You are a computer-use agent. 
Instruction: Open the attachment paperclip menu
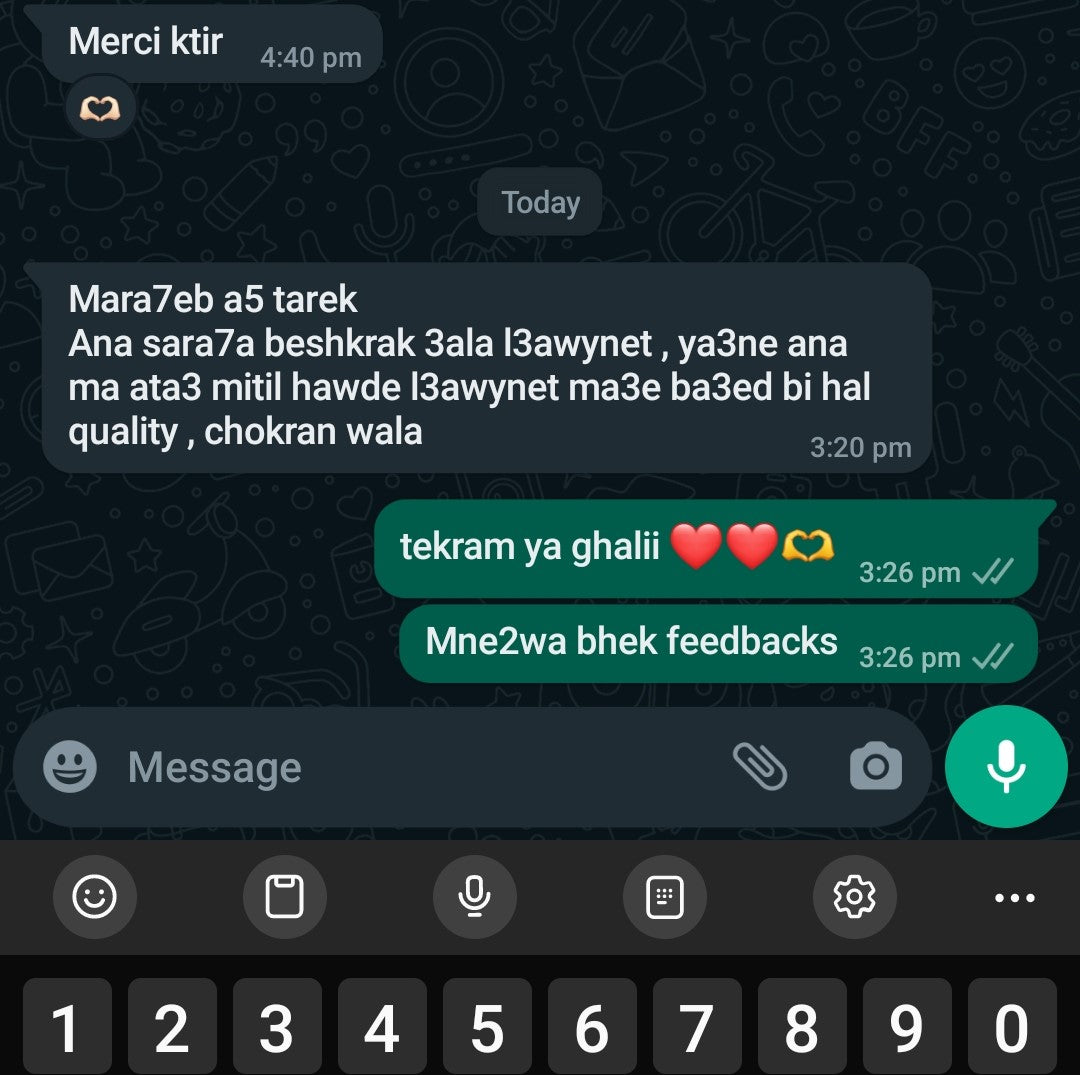click(760, 767)
